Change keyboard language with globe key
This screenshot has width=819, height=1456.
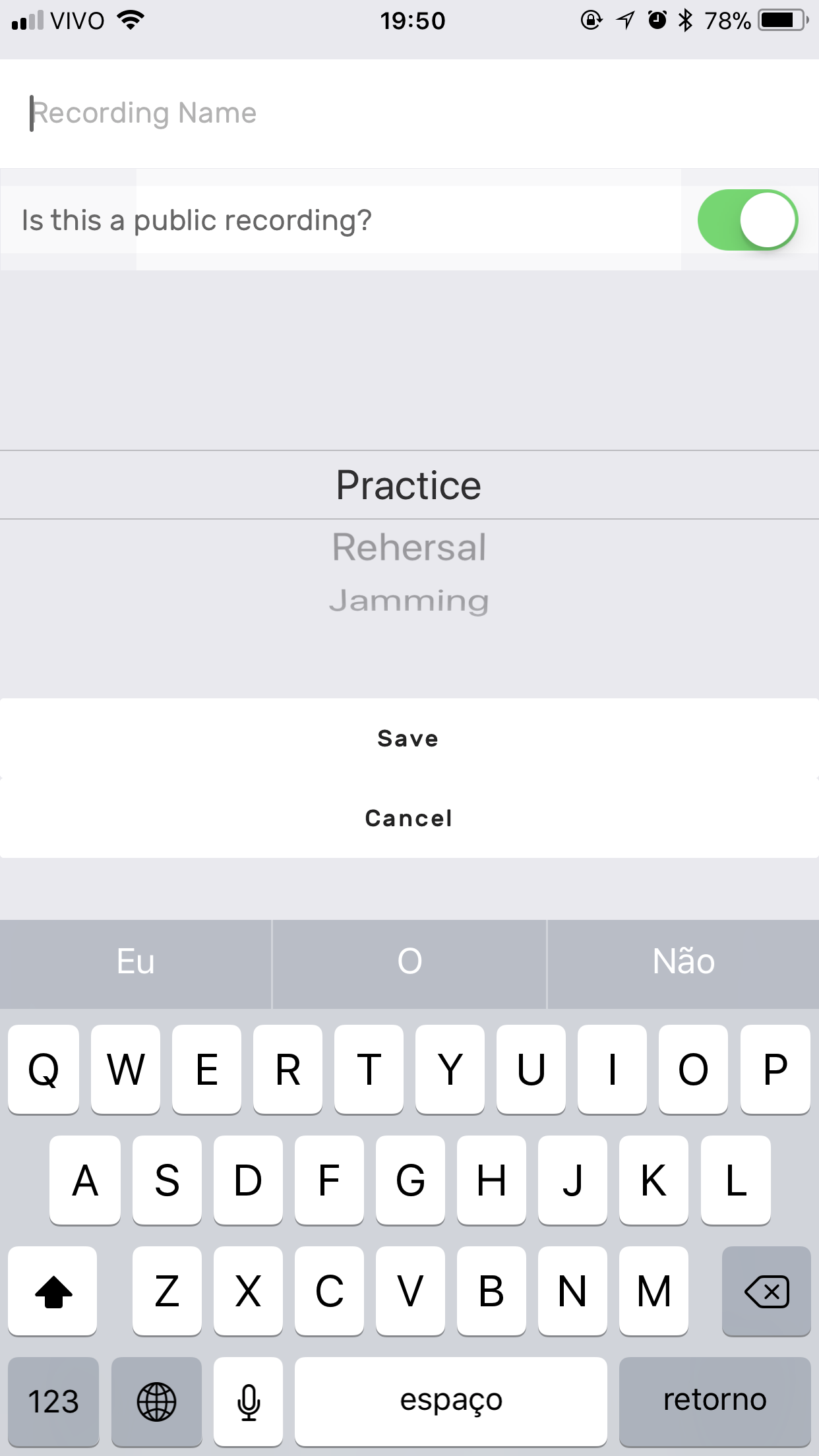(x=156, y=1401)
